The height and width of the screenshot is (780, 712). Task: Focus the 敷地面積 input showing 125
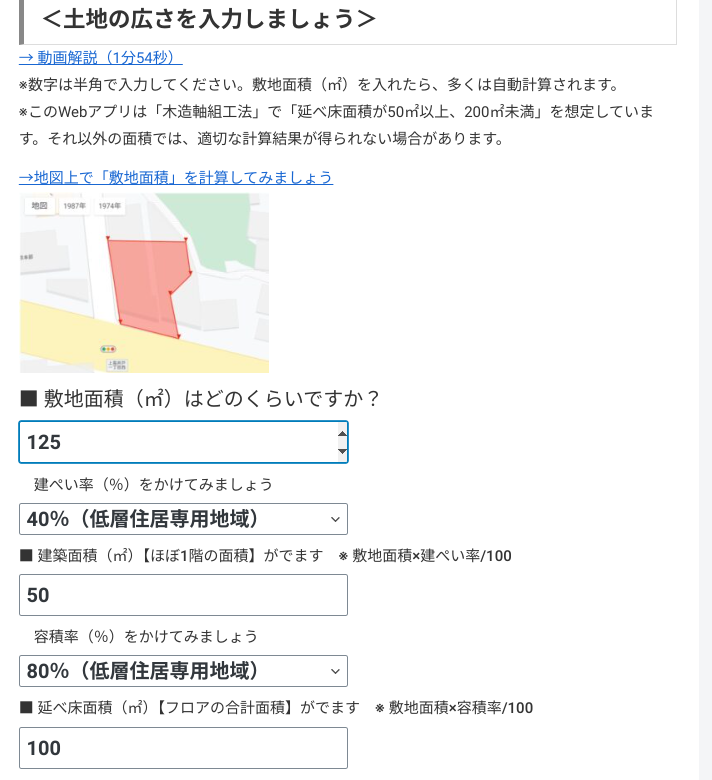coord(175,442)
